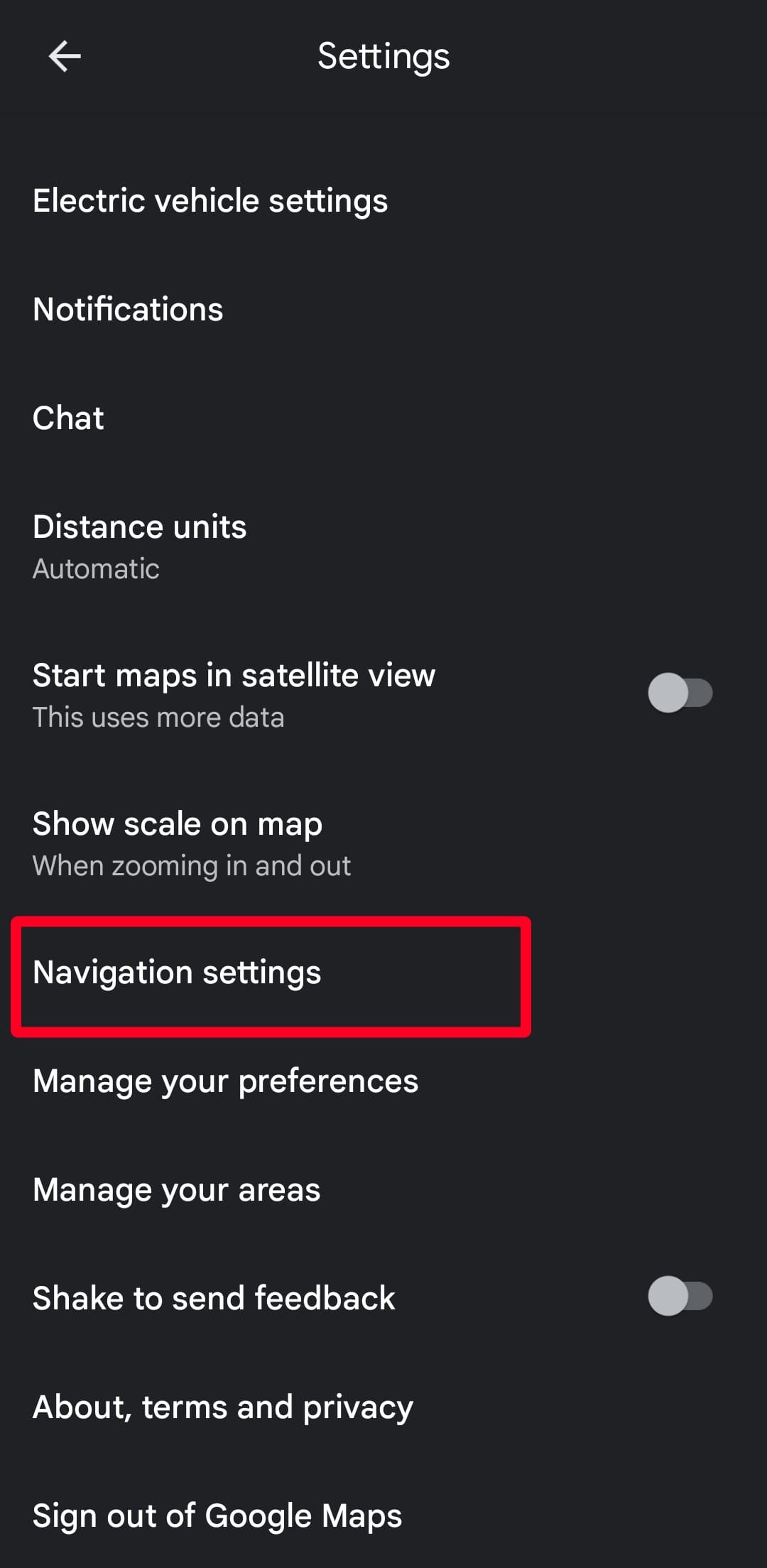Open Electric vehicle settings

(210, 201)
